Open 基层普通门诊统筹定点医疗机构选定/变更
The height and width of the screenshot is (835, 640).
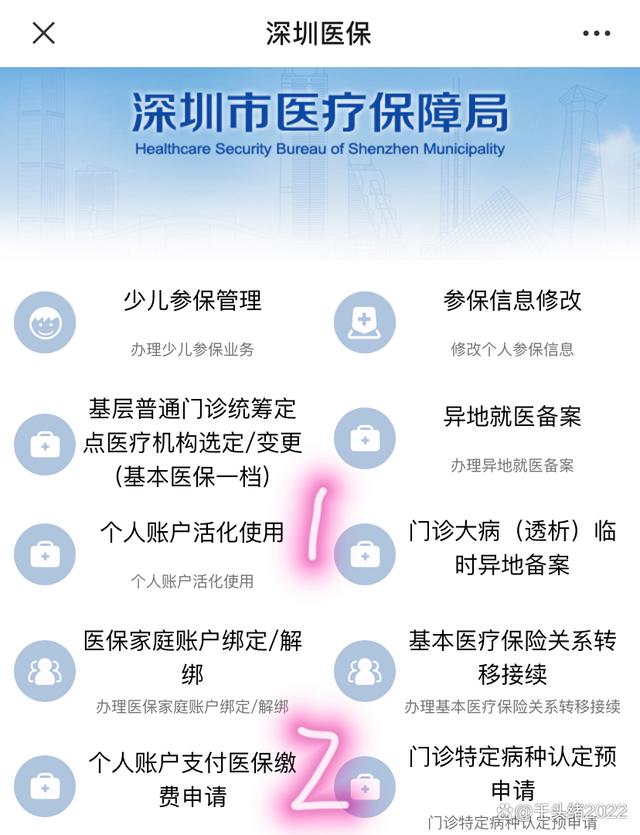[192, 441]
